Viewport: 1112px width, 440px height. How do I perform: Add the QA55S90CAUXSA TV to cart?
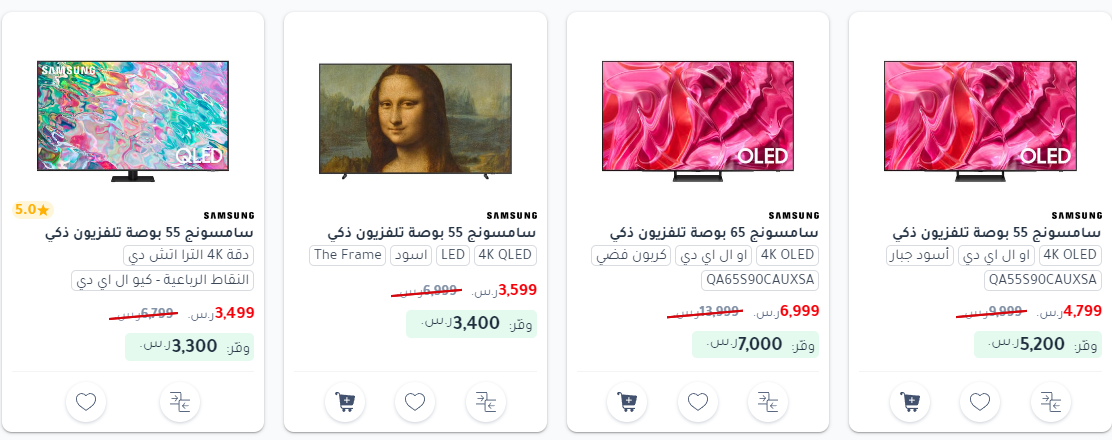click(909, 403)
